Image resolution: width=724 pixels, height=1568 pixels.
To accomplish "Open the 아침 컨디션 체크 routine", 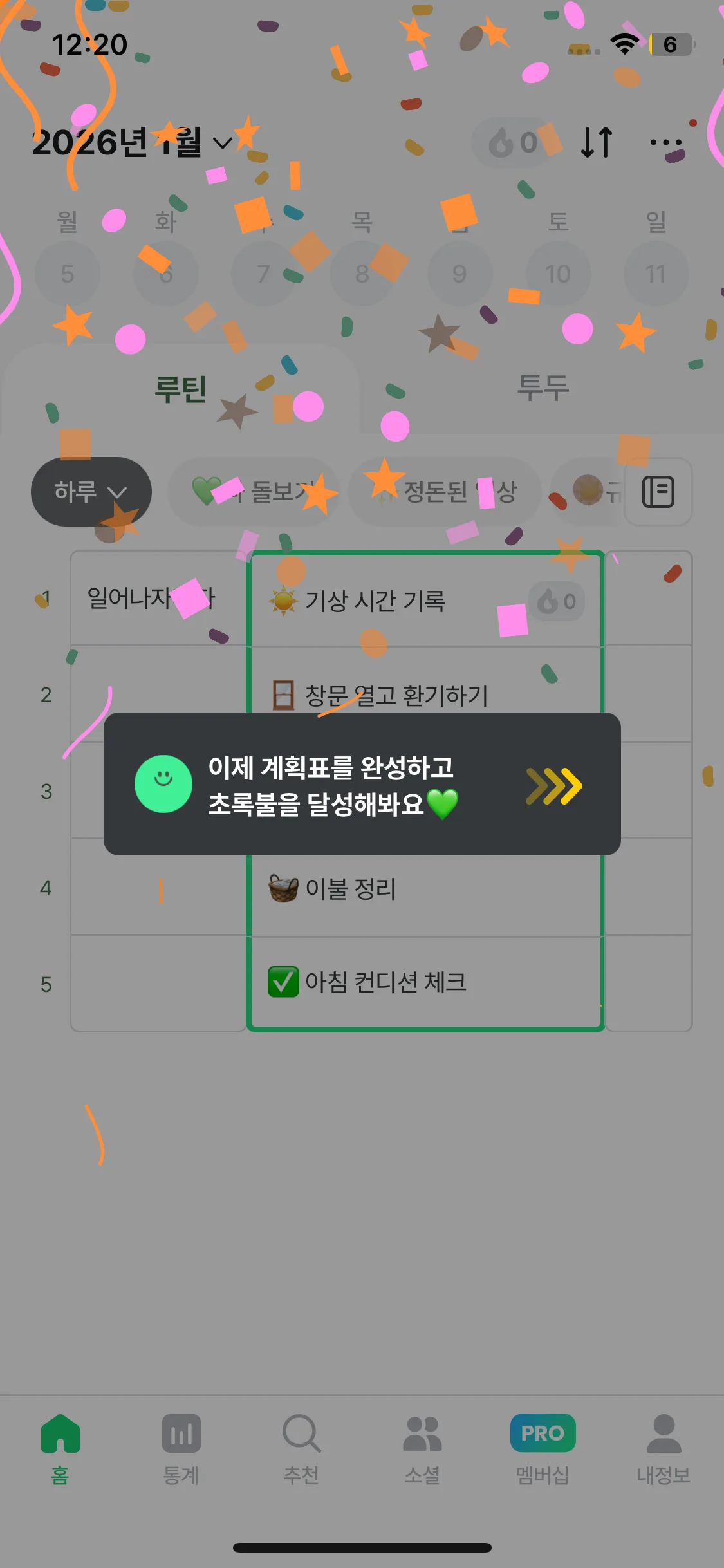I will pos(425,982).
